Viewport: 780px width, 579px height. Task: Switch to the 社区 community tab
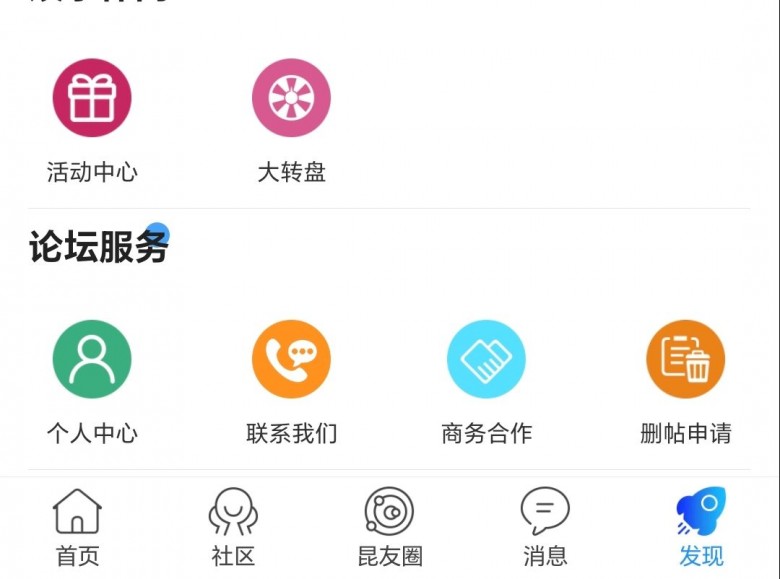[233, 527]
